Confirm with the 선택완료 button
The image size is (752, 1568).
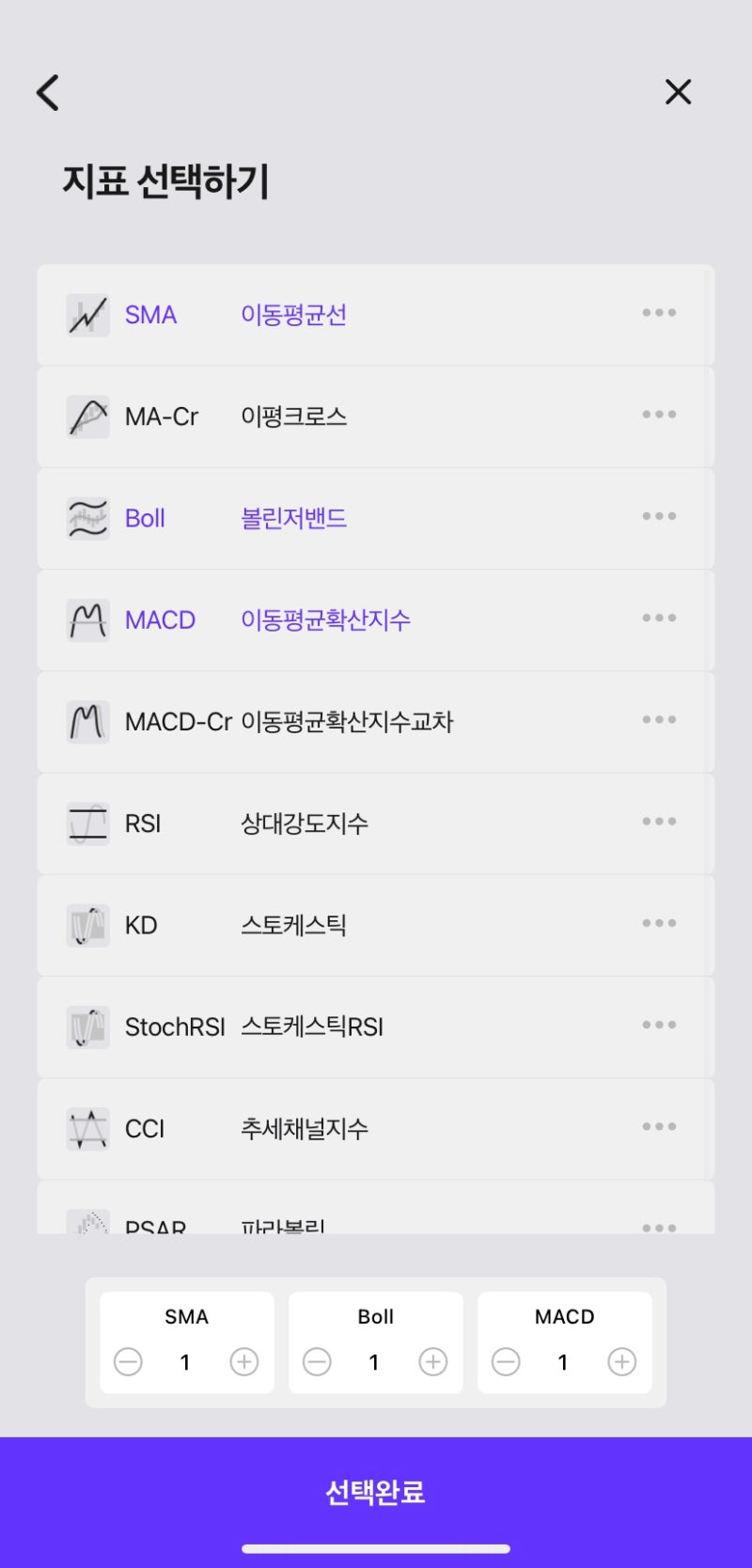[x=376, y=1491]
